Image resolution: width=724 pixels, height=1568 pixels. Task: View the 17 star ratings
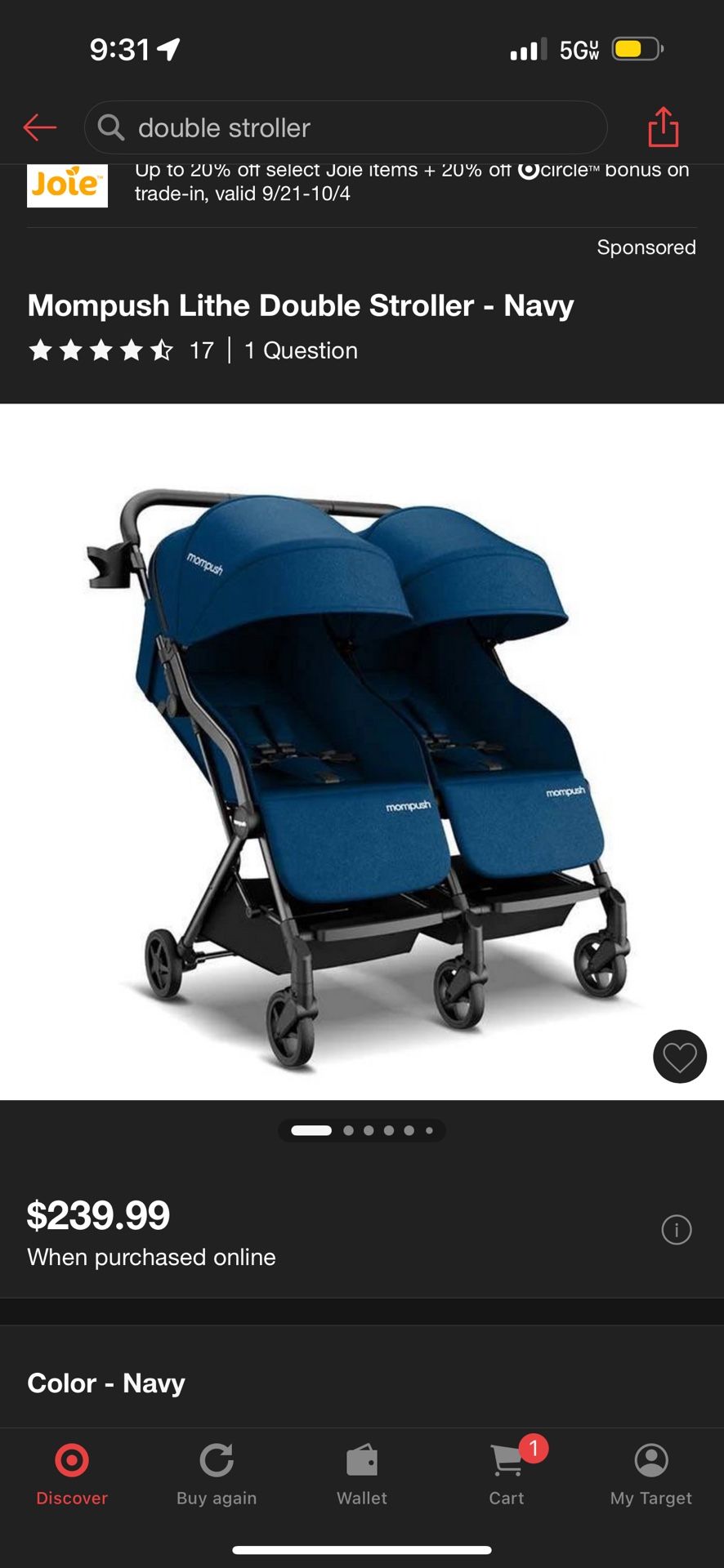pyautogui.click(x=121, y=350)
